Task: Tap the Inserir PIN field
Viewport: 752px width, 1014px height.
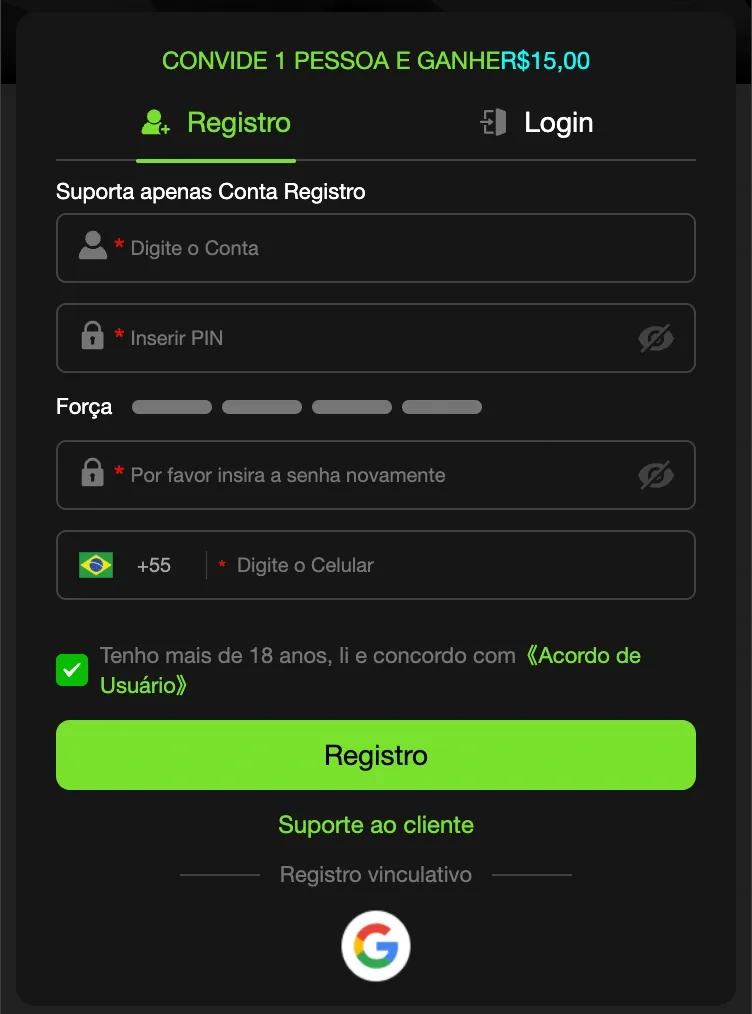Action: [380, 338]
